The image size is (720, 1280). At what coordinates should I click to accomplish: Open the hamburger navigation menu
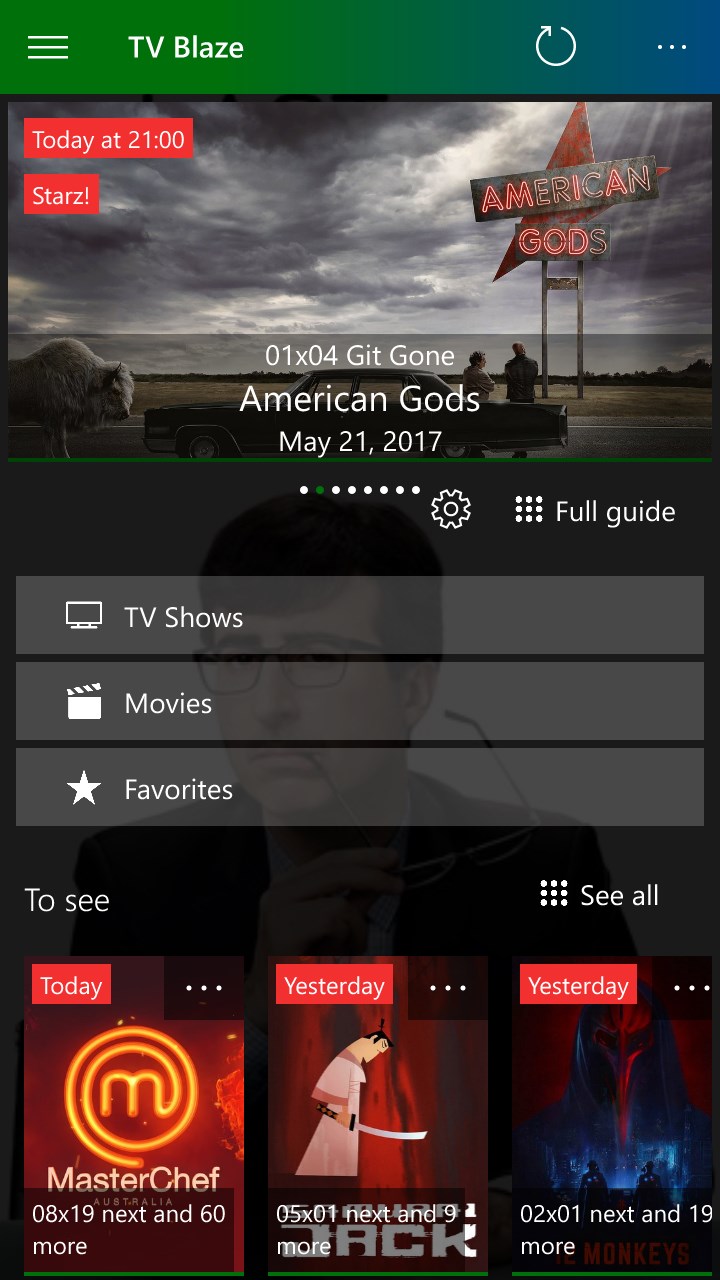tap(48, 47)
